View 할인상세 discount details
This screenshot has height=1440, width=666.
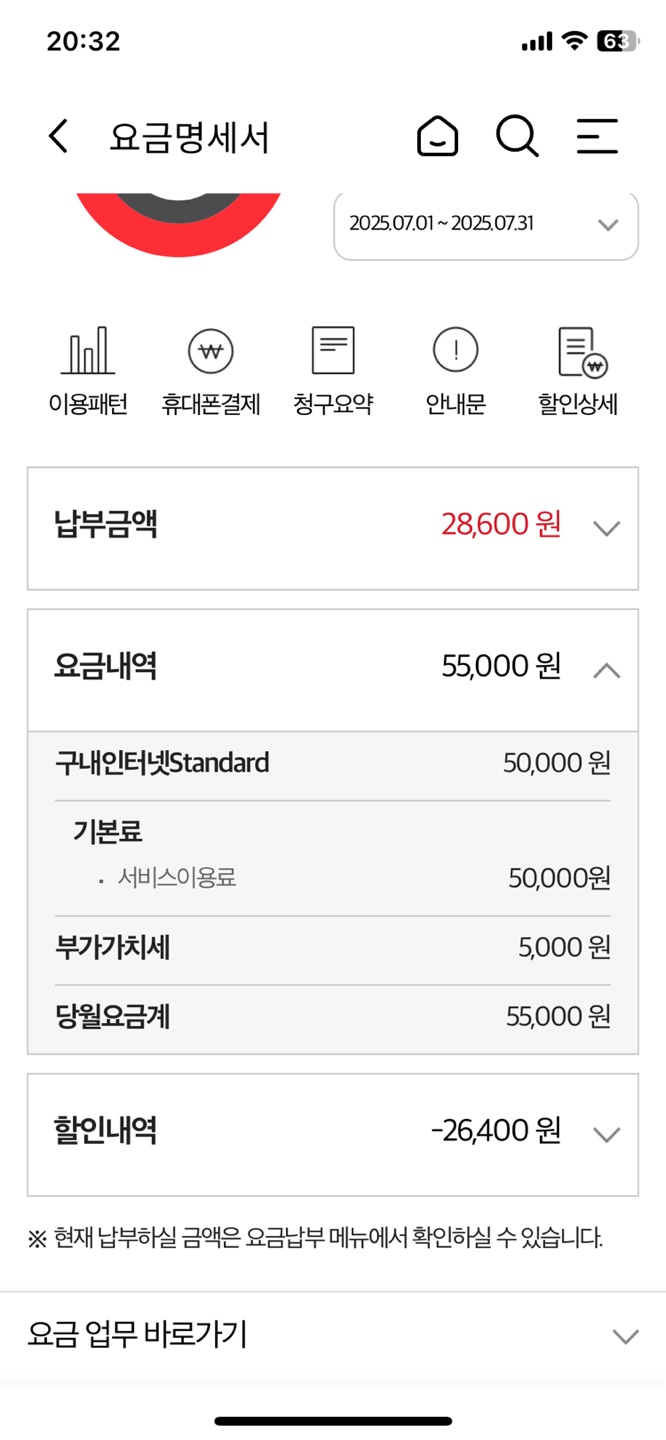tap(578, 372)
